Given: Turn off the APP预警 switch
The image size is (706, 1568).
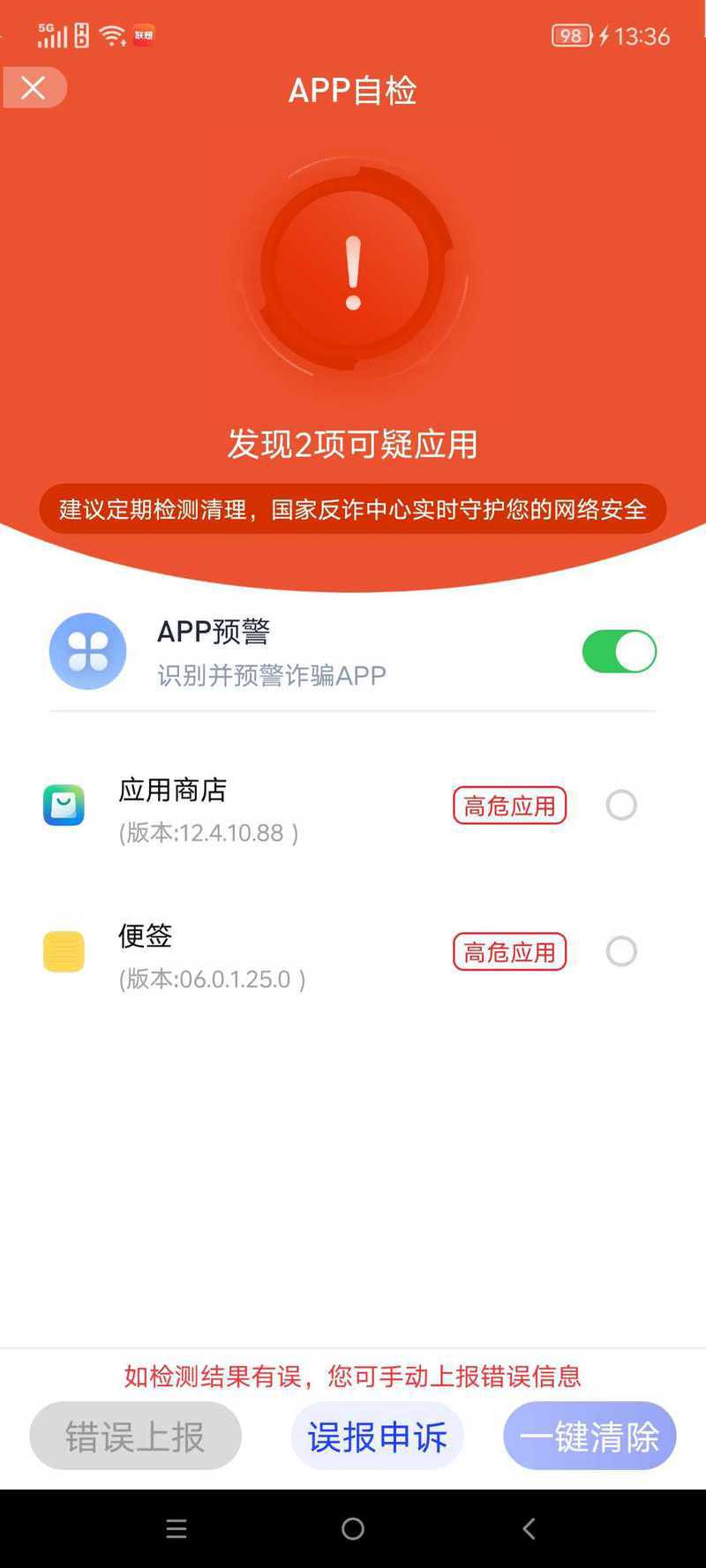Looking at the screenshot, I should tap(619, 652).
